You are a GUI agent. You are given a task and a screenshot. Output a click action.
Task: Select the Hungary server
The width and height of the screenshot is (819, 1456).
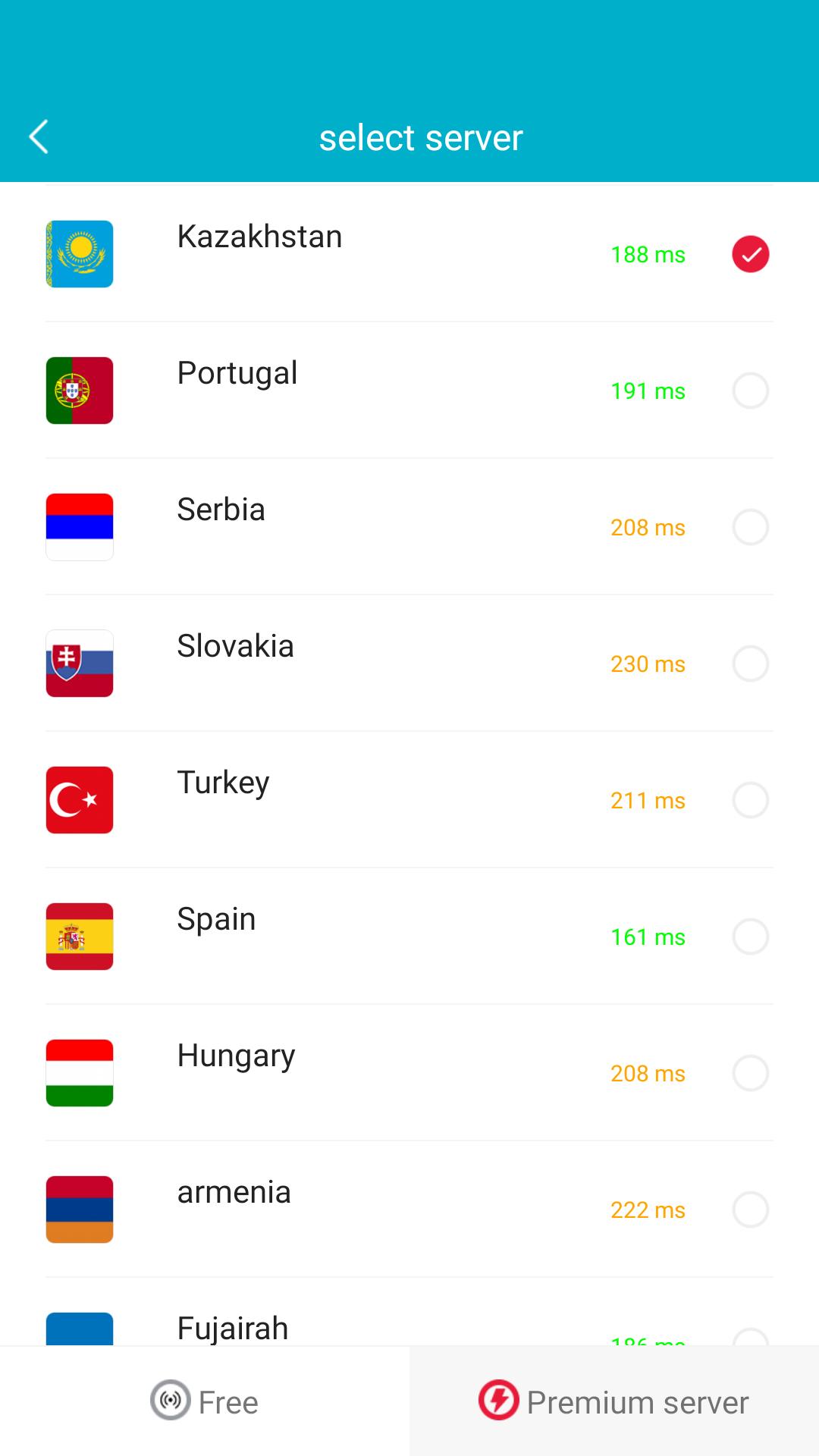[x=409, y=1073]
